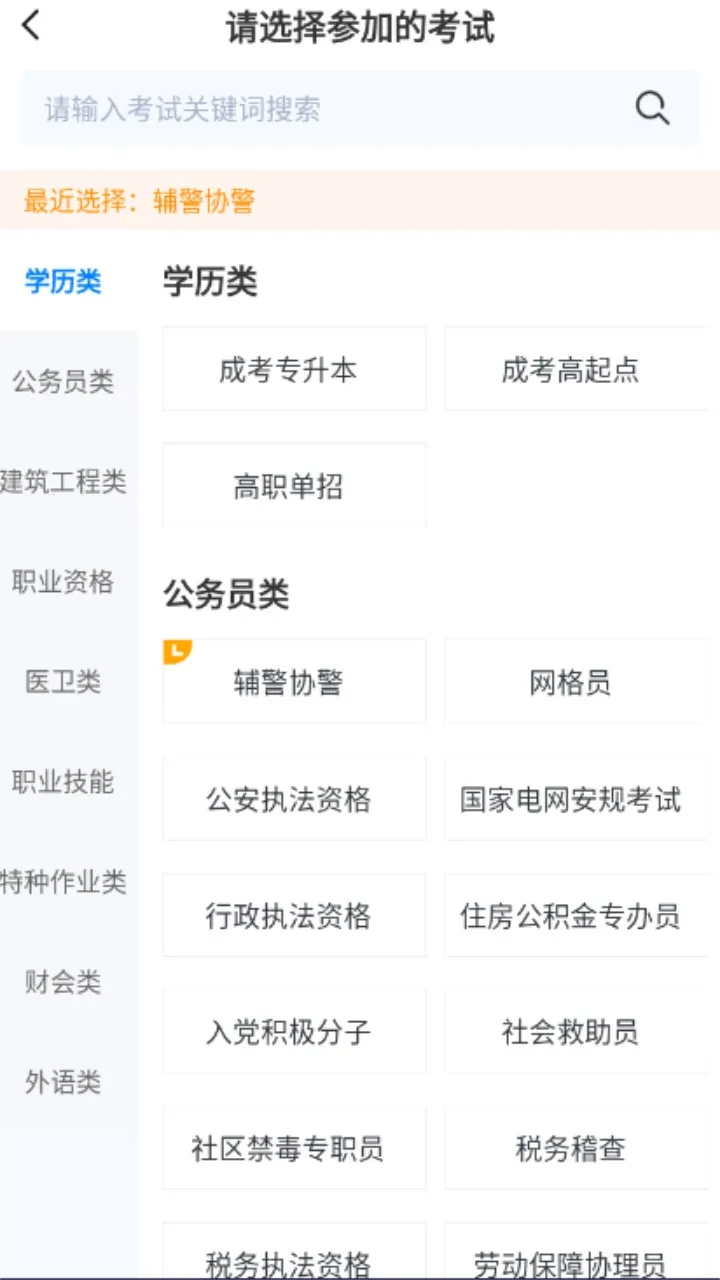Open the 特种作业类 category tab
This screenshot has height=1280, width=720.
pos(64,882)
